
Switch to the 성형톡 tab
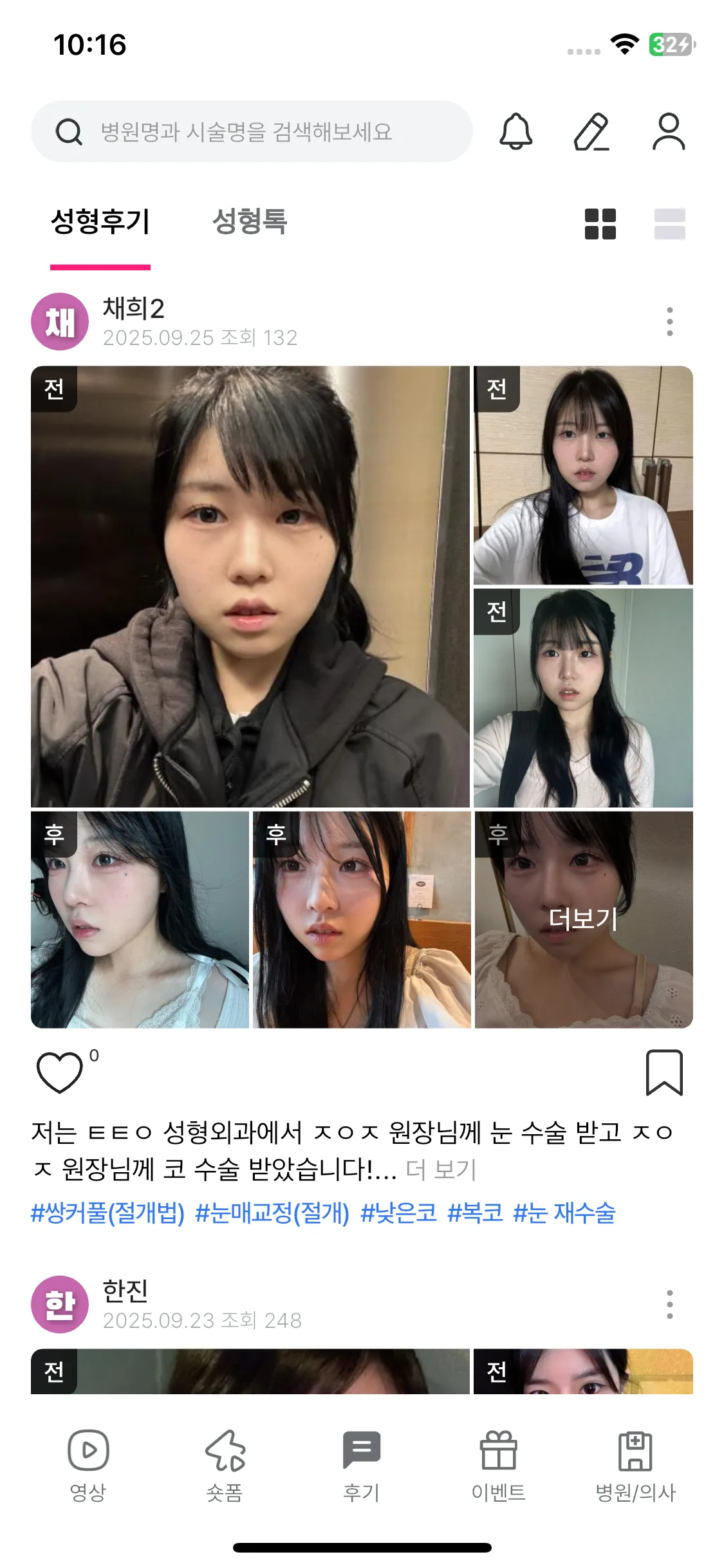[x=250, y=221]
